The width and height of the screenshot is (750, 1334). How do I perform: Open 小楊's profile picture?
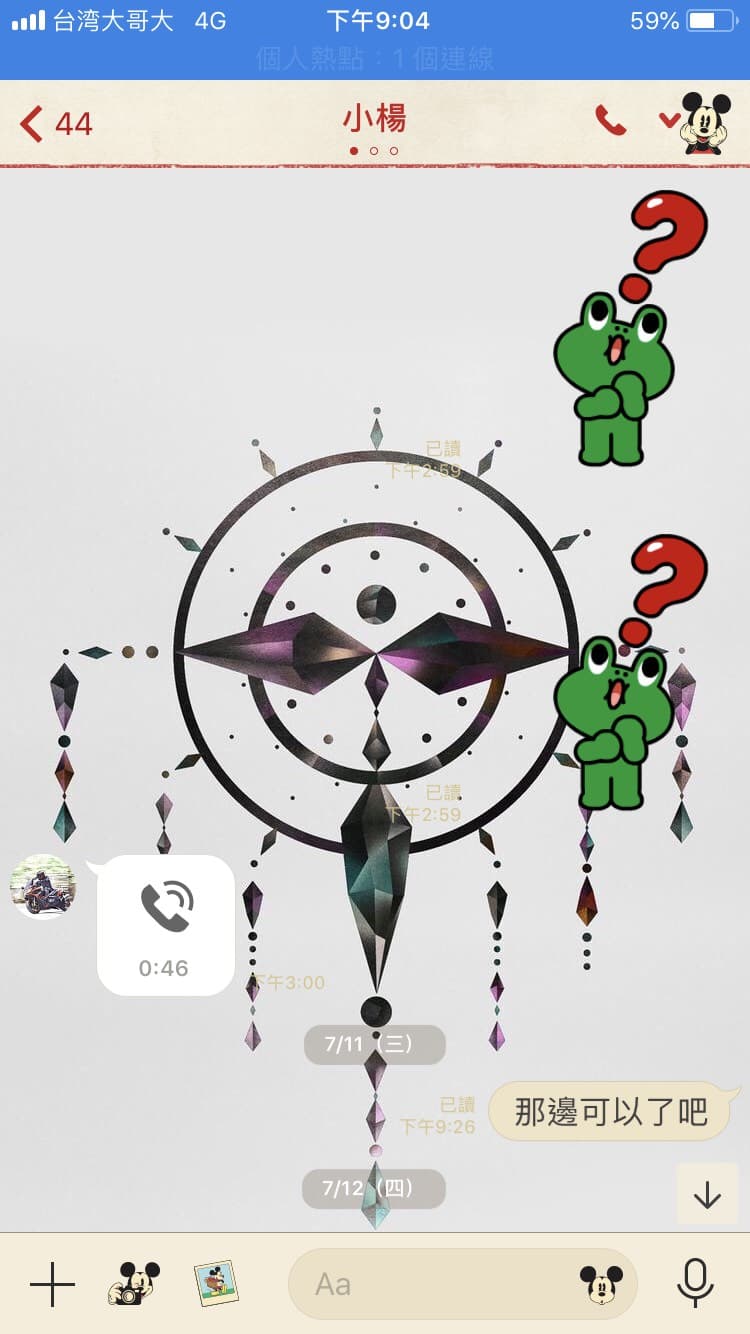coord(42,886)
